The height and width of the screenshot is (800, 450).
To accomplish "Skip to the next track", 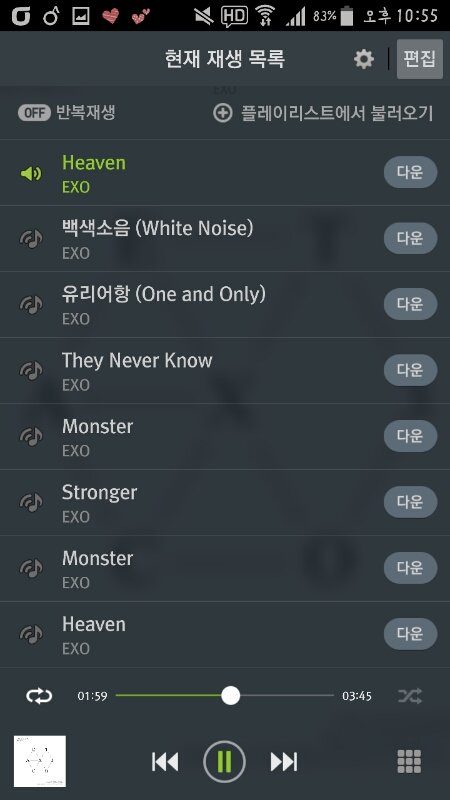I will coord(284,762).
